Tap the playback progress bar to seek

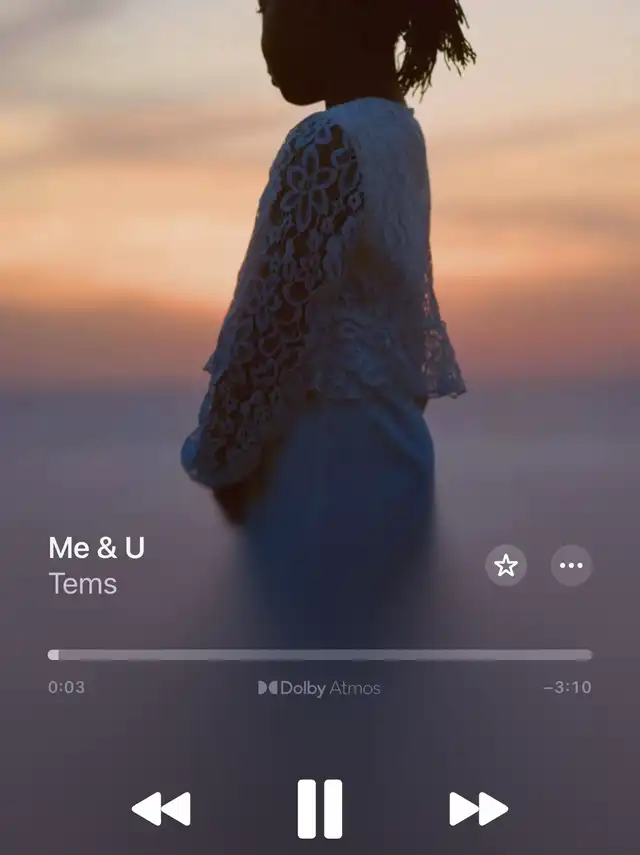point(320,655)
